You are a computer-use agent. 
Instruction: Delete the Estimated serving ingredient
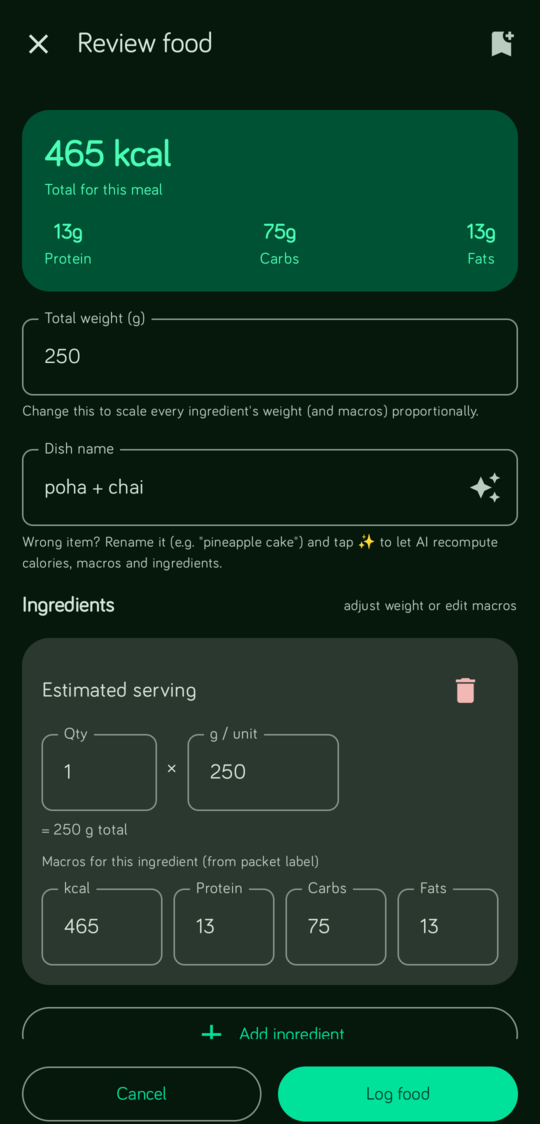[x=465, y=690]
